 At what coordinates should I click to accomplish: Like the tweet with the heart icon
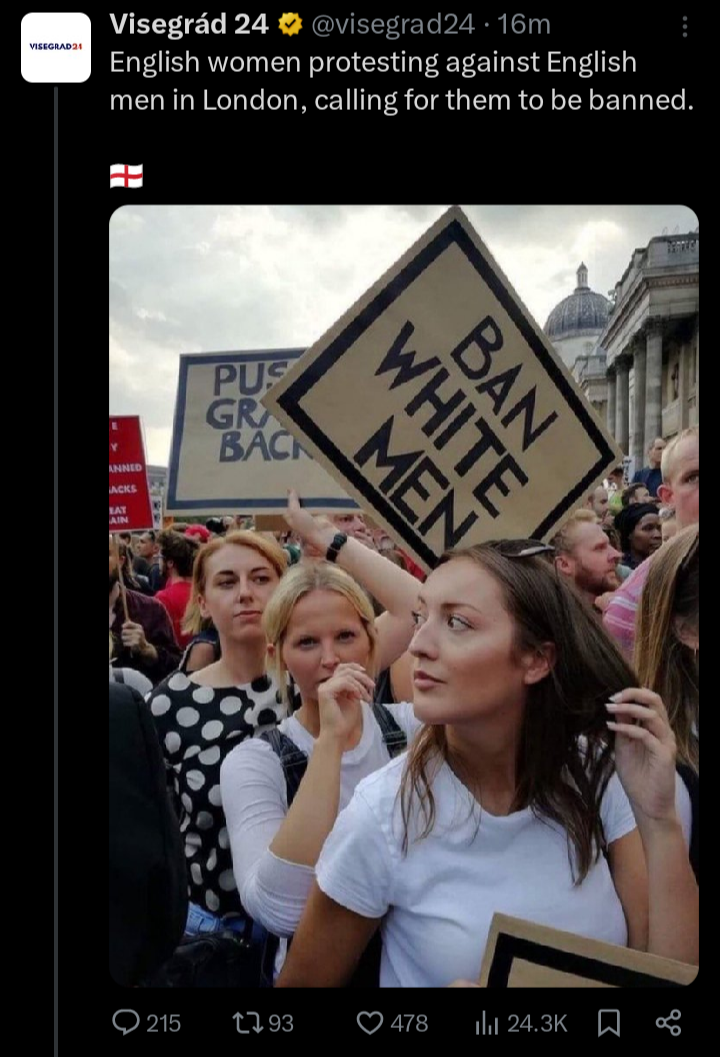(371, 1021)
